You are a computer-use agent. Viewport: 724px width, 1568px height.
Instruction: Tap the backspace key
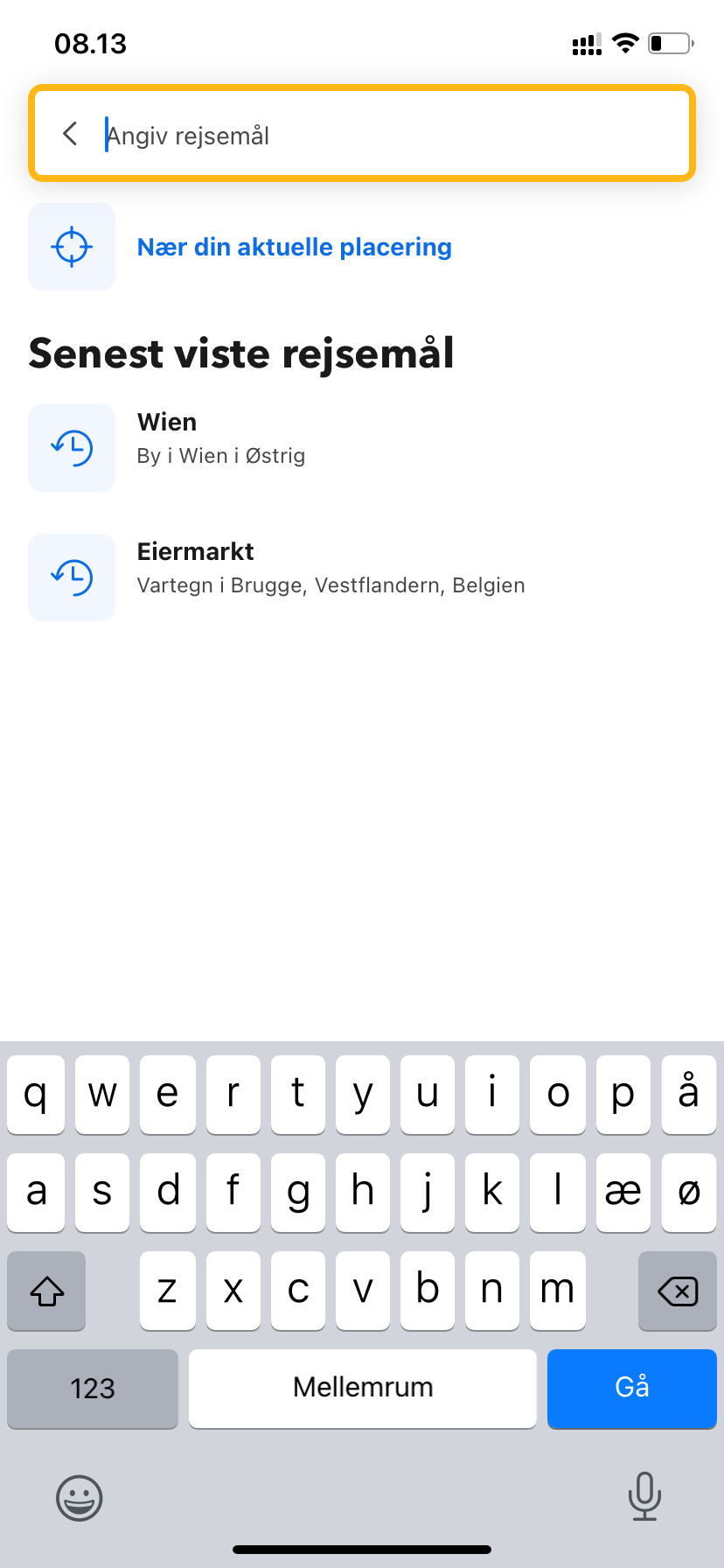[678, 1291]
